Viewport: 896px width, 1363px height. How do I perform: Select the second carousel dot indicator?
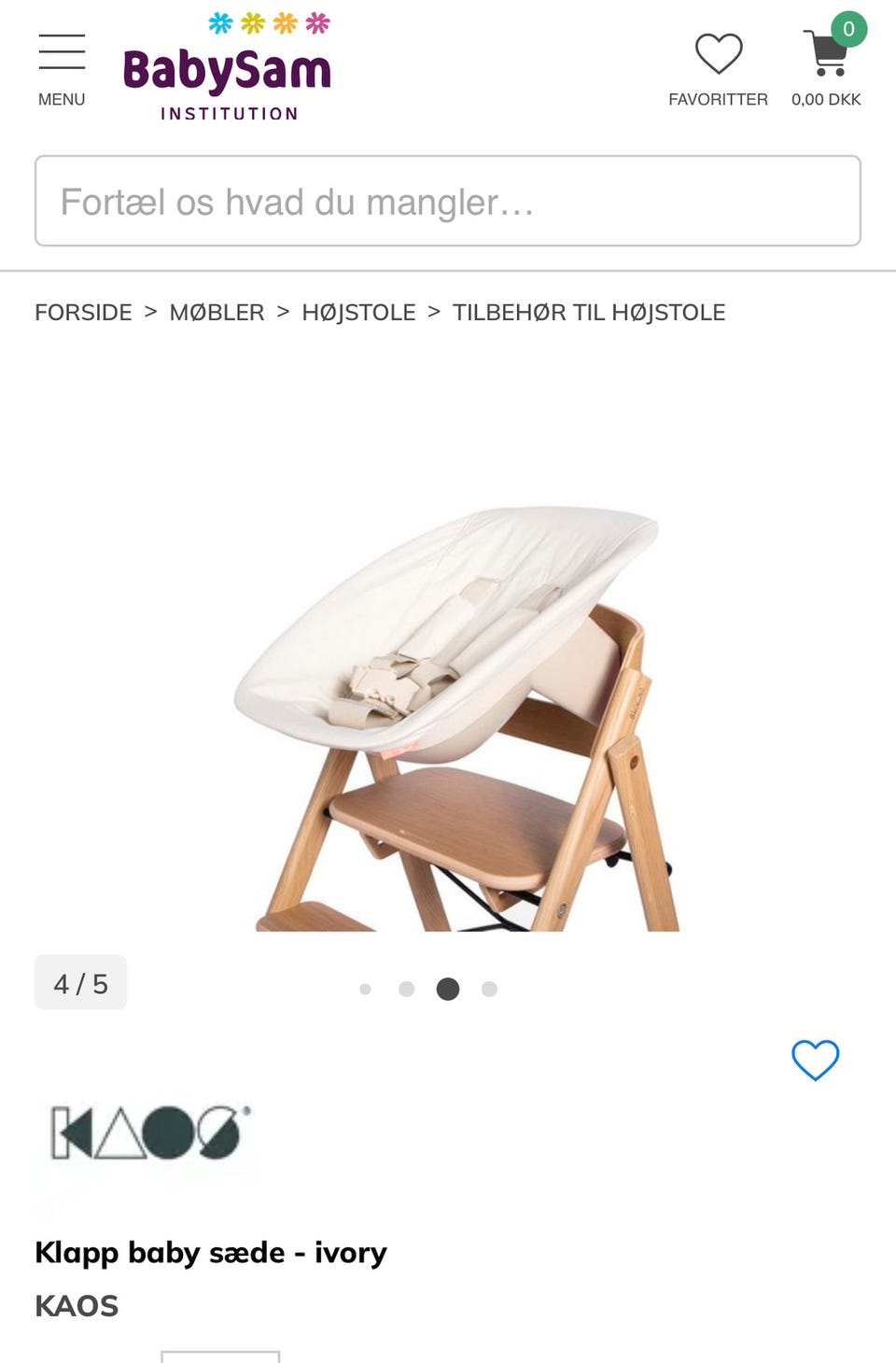406,989
